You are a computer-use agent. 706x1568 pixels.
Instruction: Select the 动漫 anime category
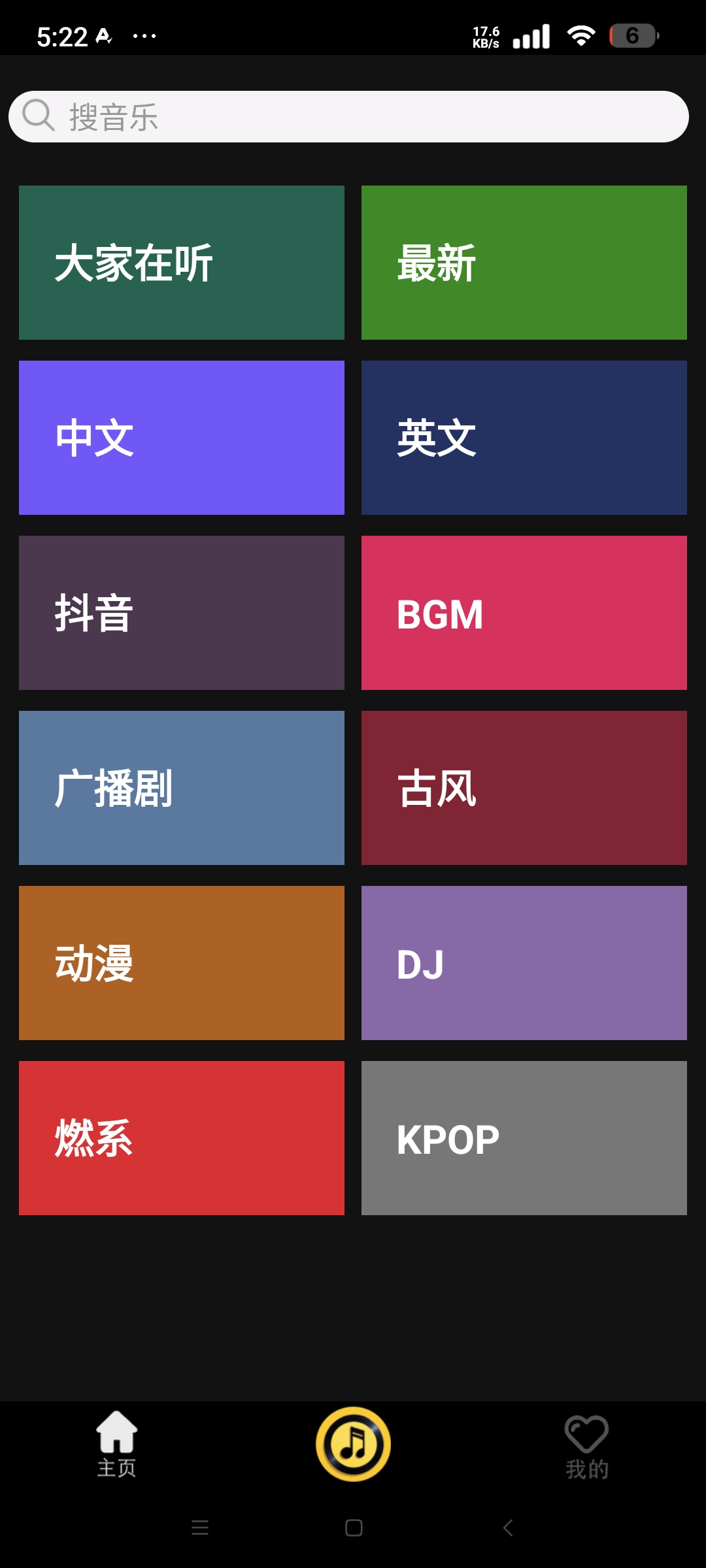[x=182, y=962]
